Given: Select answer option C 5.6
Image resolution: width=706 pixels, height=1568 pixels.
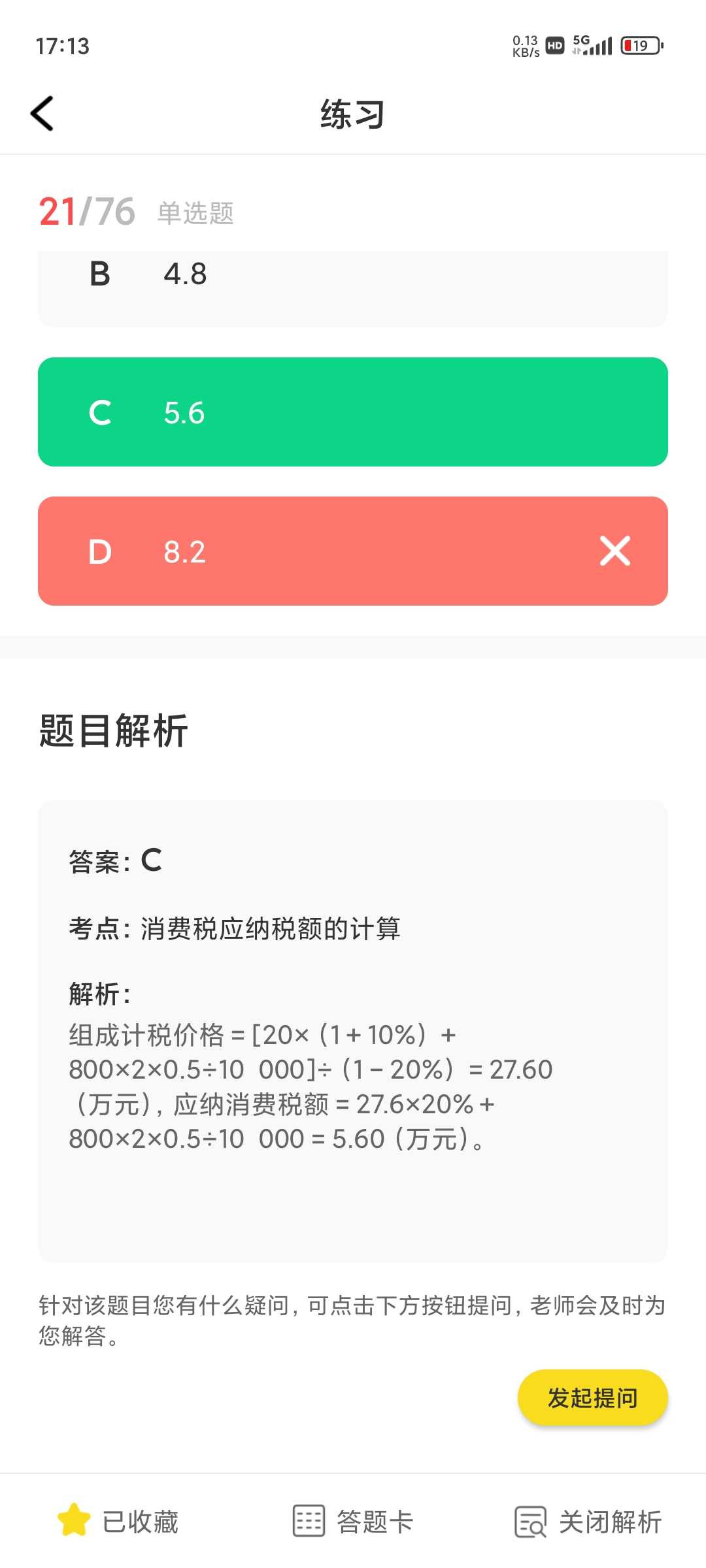Looking at the screenshot, I should 353,412.
